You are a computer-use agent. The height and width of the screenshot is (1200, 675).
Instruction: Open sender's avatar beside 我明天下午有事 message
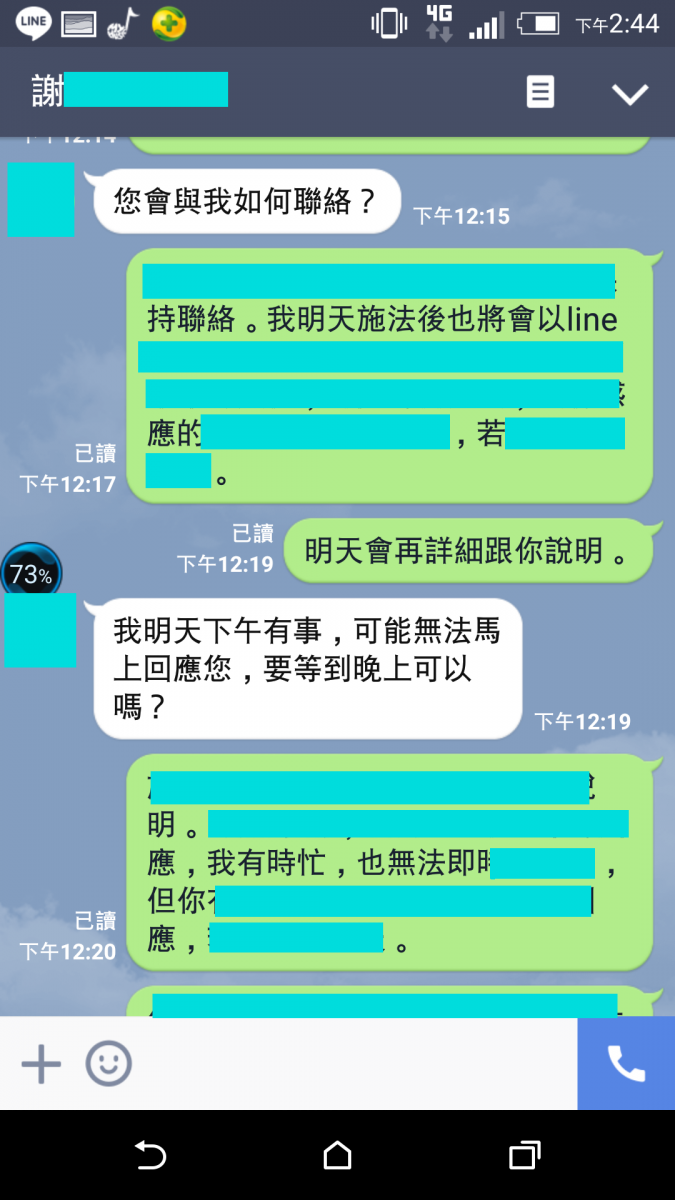coord(41,630)
